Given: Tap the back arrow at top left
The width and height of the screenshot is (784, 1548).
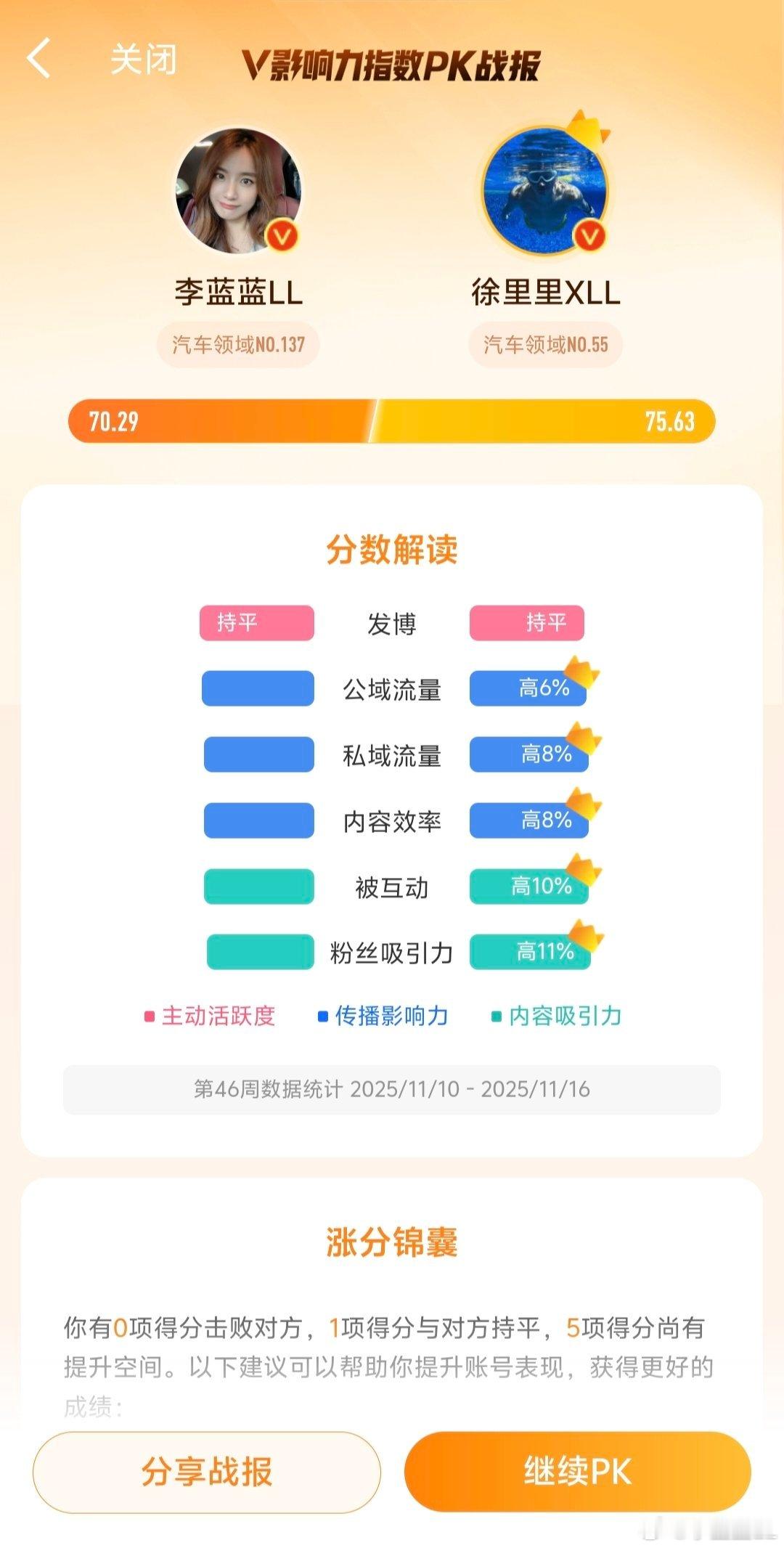Looking at the screenshot, I should pos(40,62).
